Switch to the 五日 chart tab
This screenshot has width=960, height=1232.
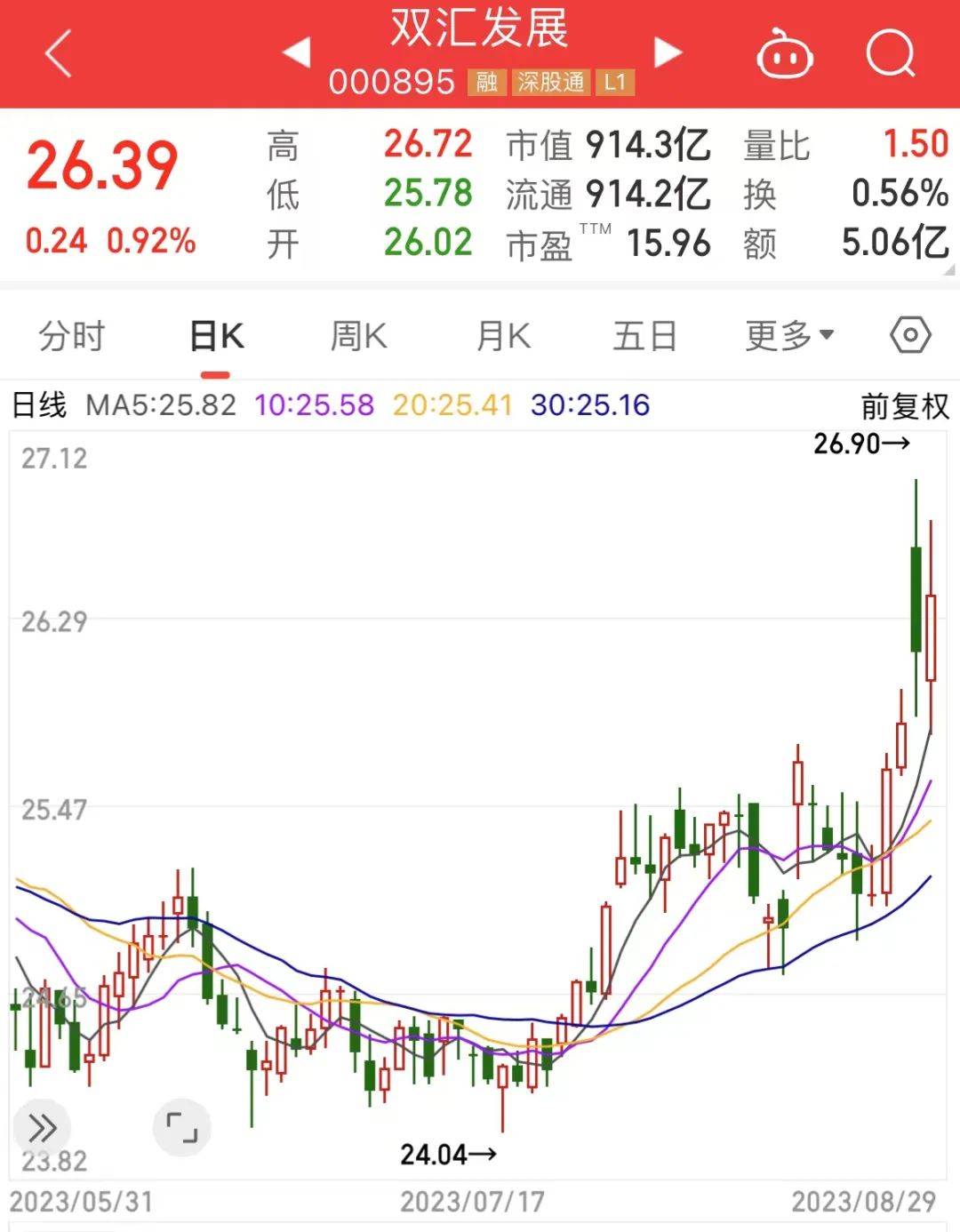coord(644,337)
